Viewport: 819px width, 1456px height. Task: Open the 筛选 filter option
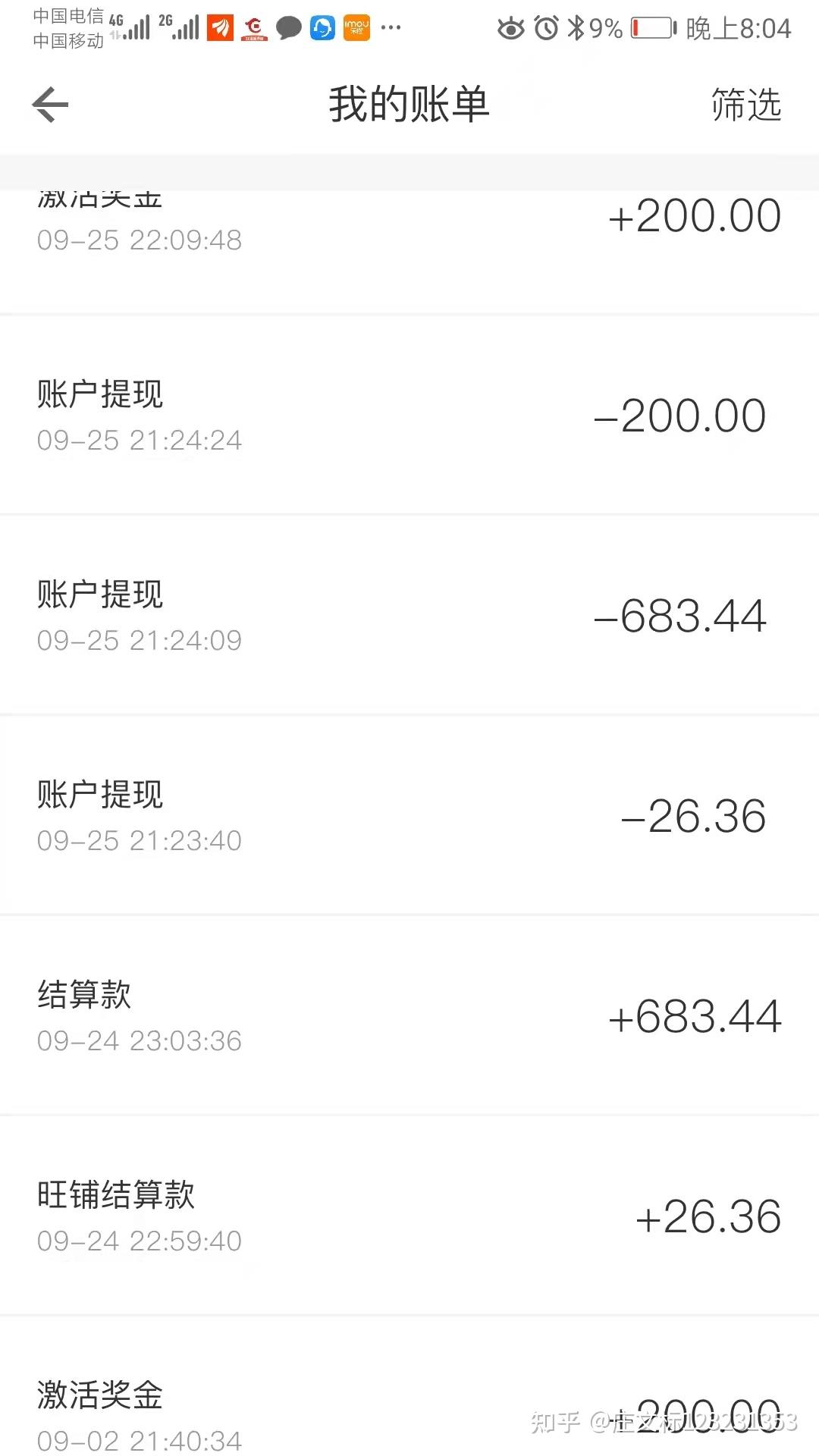tap(745, 105)
